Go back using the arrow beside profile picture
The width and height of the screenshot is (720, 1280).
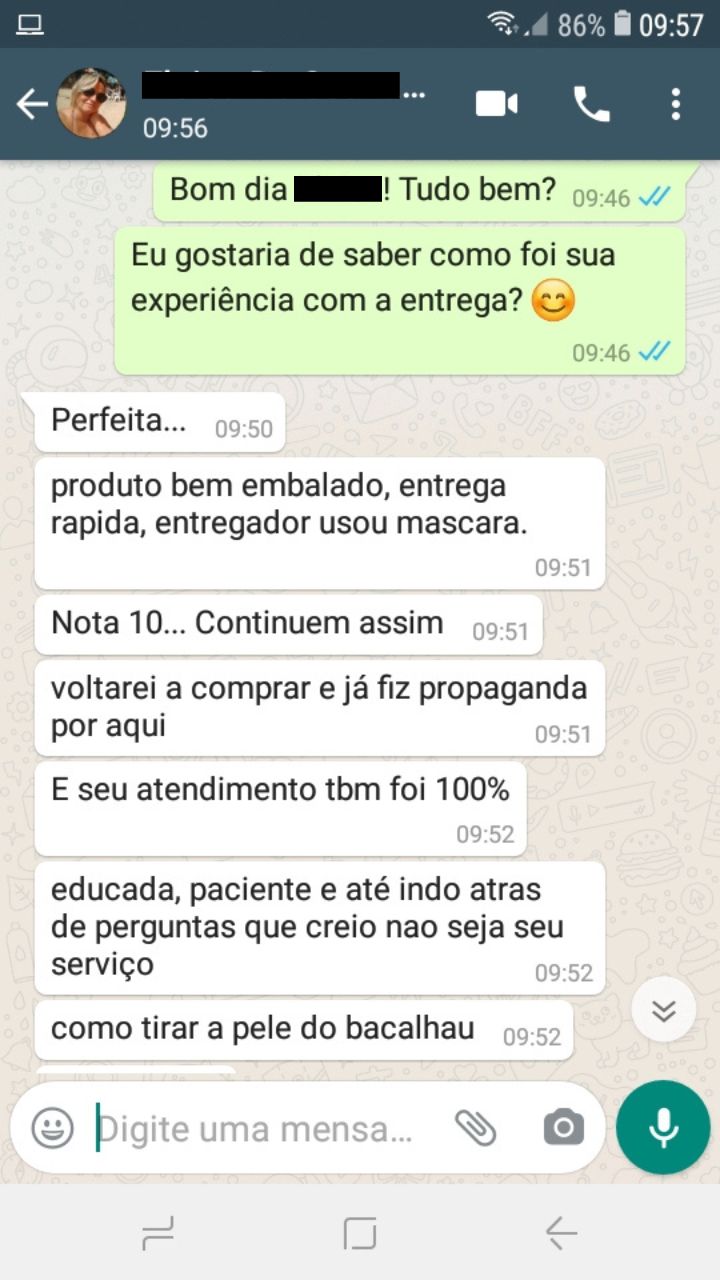click(31, 103)
